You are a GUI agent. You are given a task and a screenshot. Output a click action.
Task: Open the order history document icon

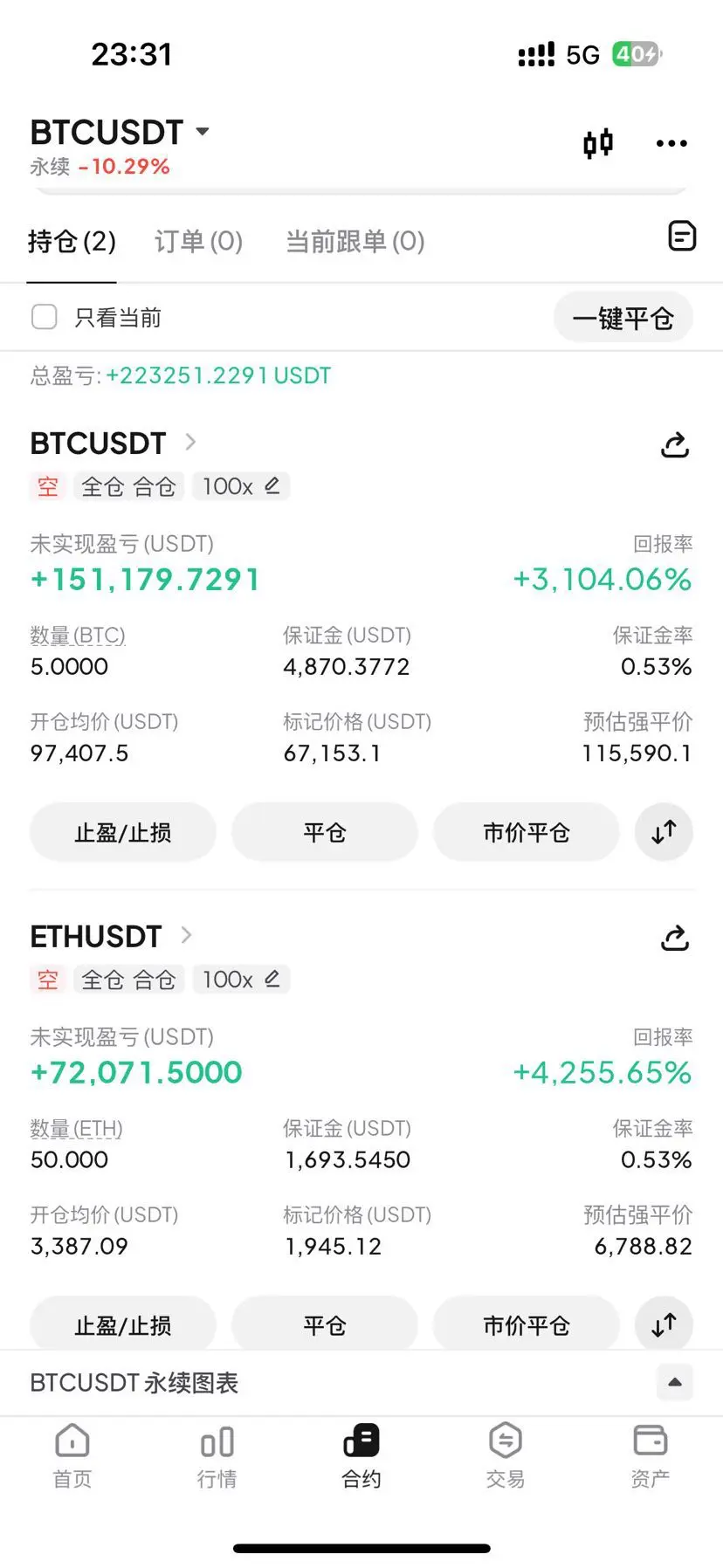(x=682, y=236)
